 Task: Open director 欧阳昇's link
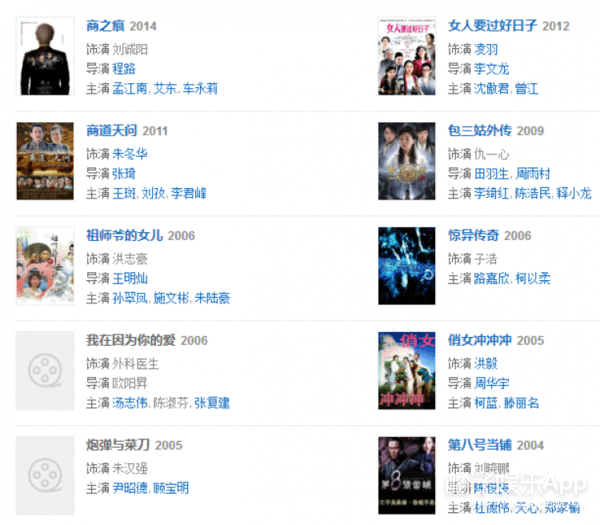pos(129,382)
